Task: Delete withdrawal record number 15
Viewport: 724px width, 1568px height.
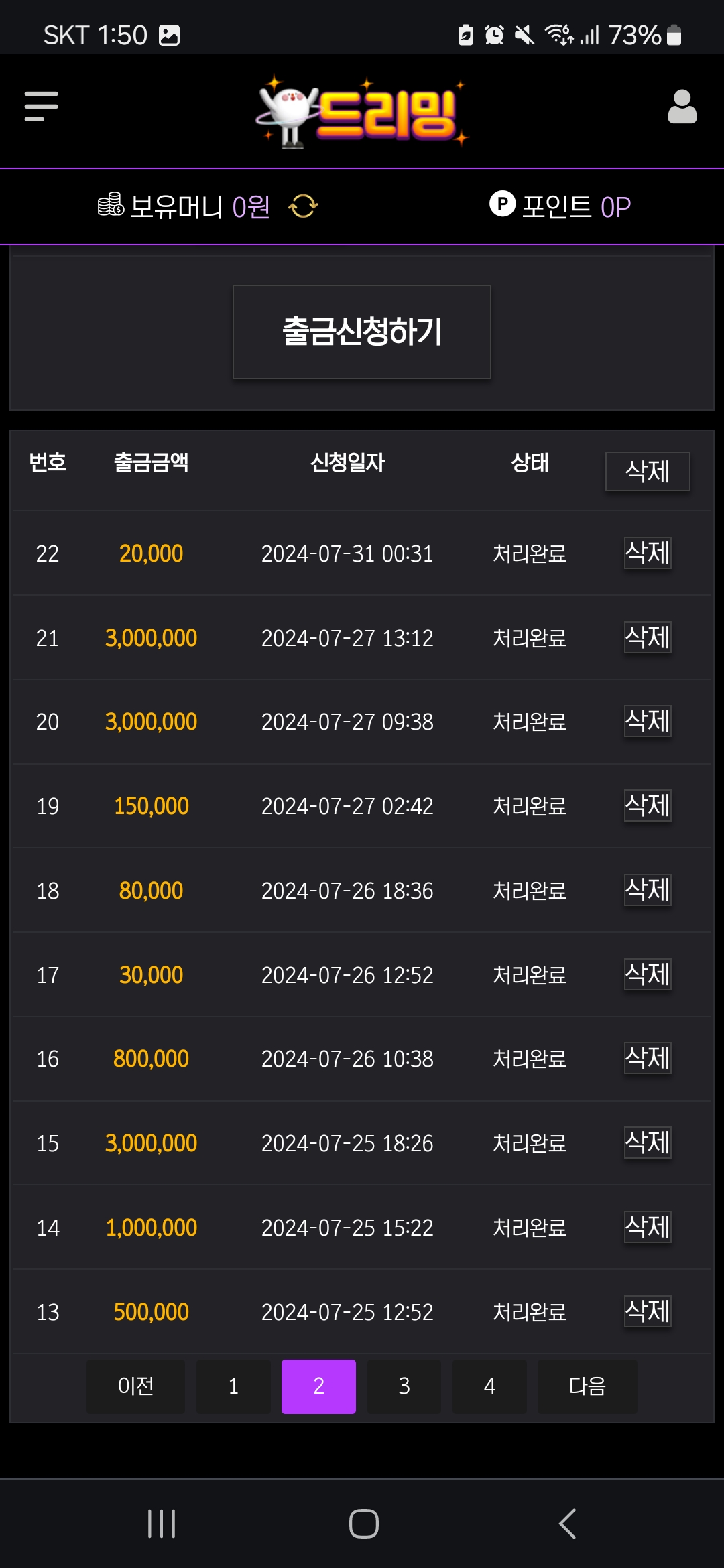Action: tap(647, 1143)
